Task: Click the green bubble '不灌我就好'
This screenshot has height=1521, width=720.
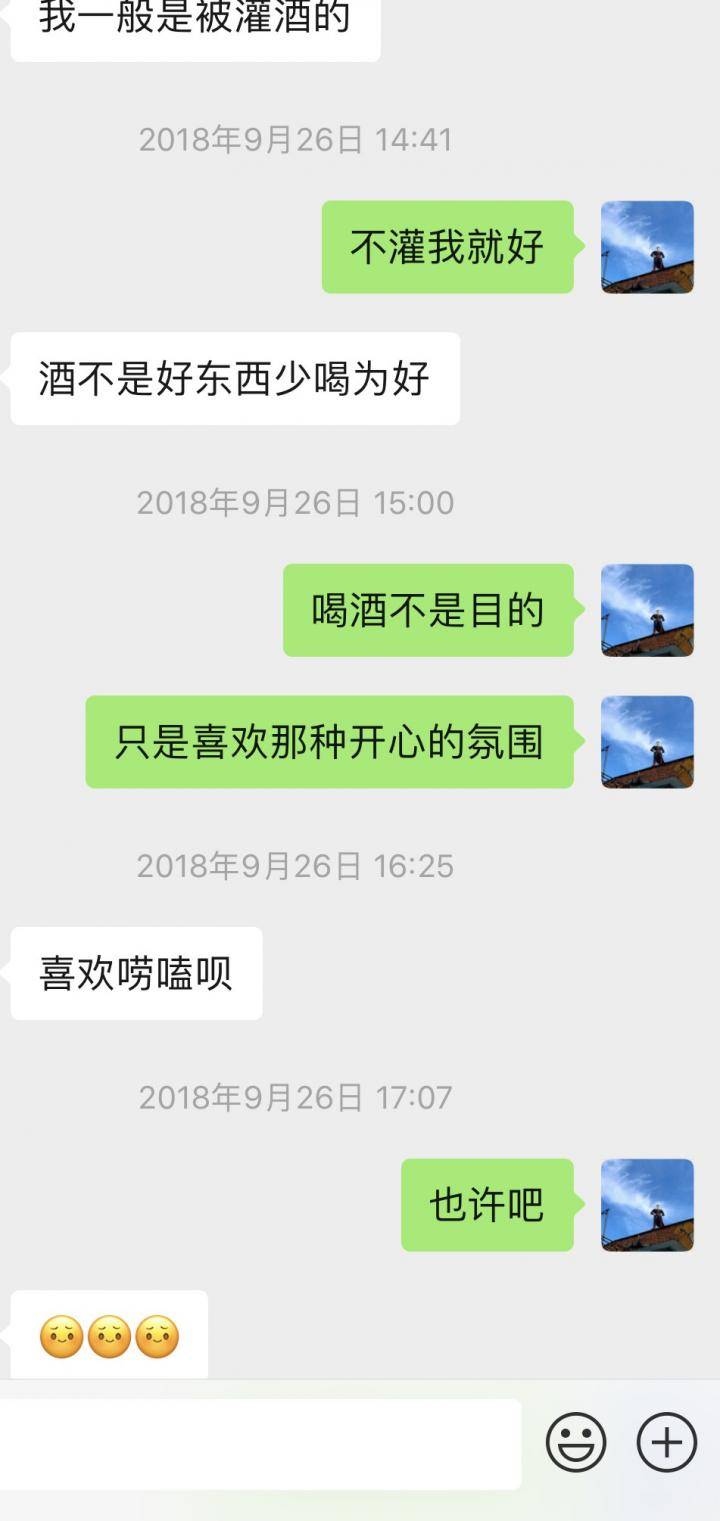Action: pos(447,247)
